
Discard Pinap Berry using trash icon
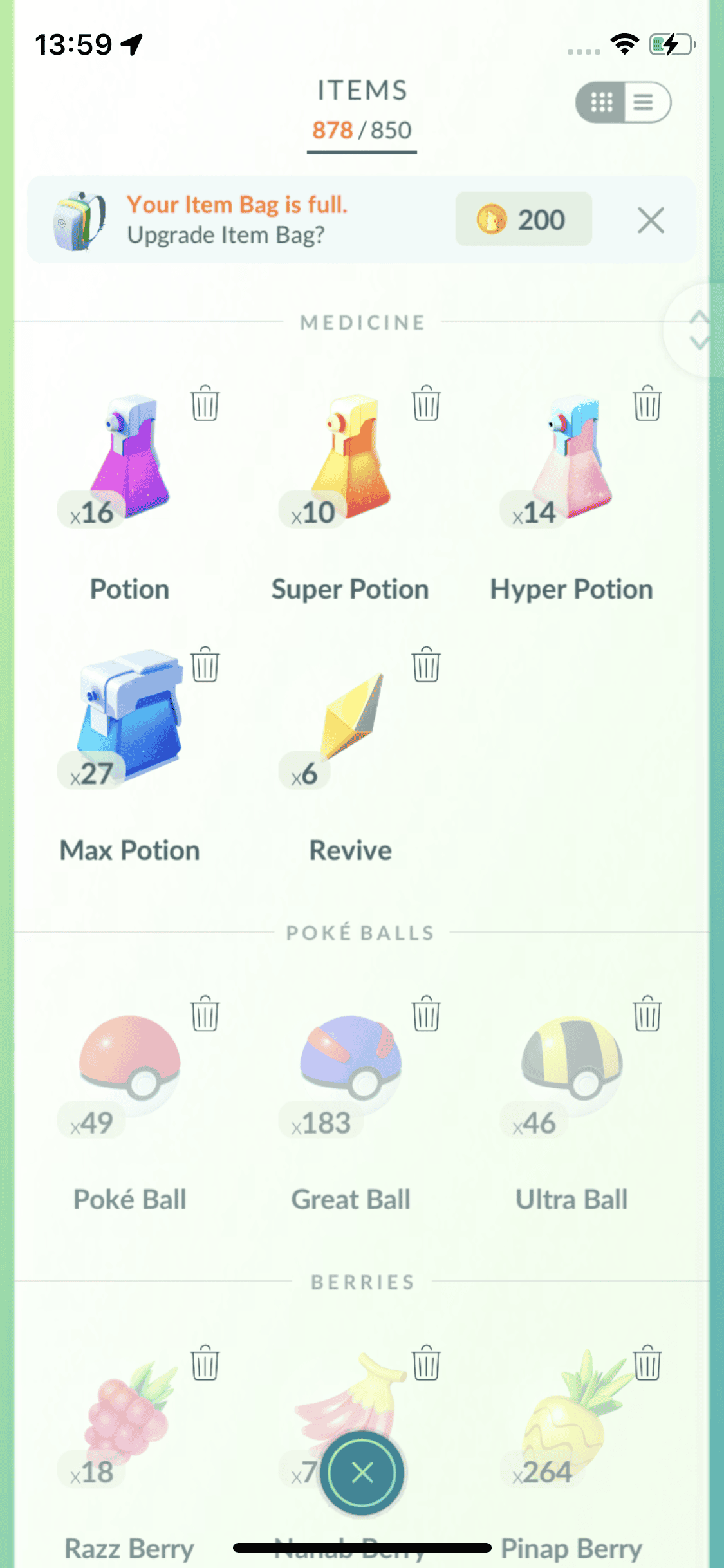tap(647, 1363)
